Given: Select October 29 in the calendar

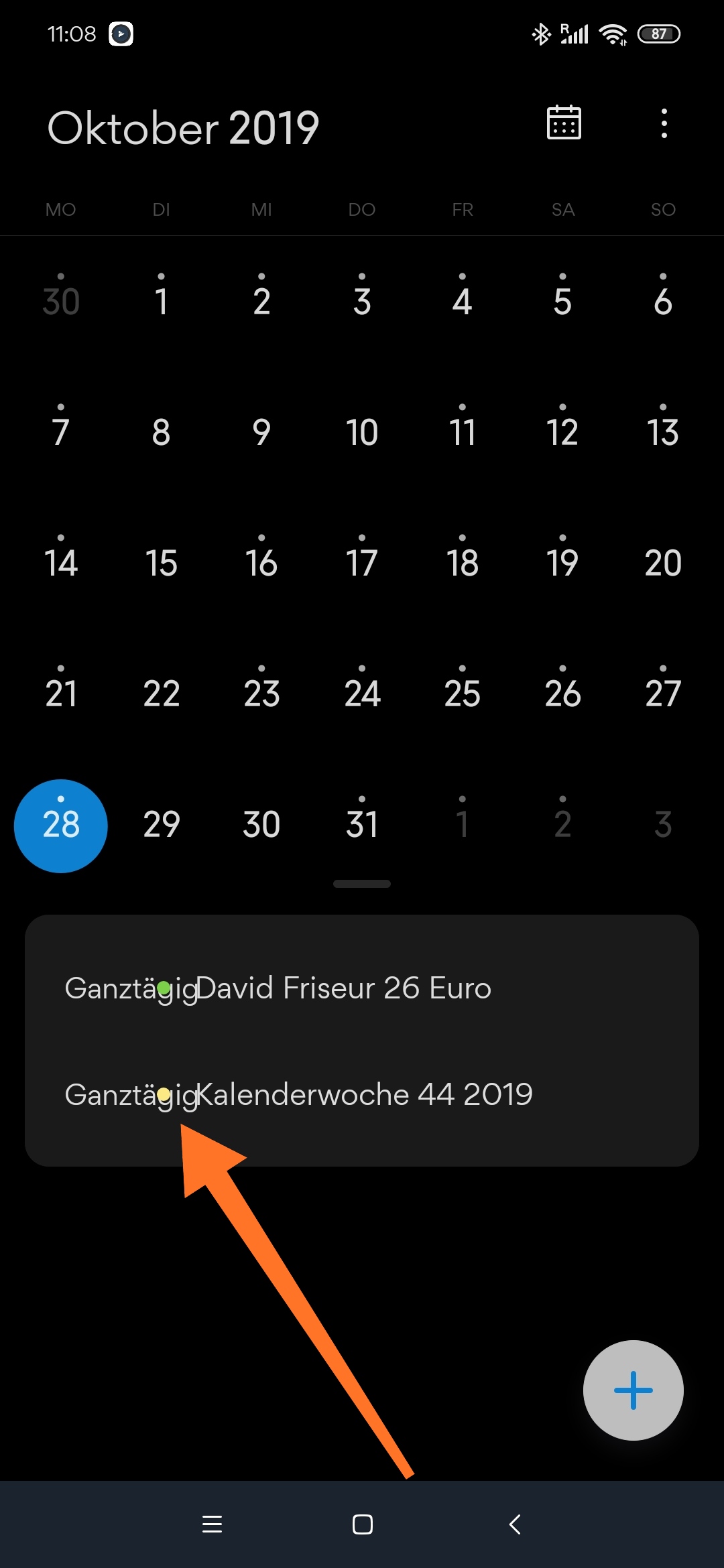Looking at the screenshot, I should 161,824.
